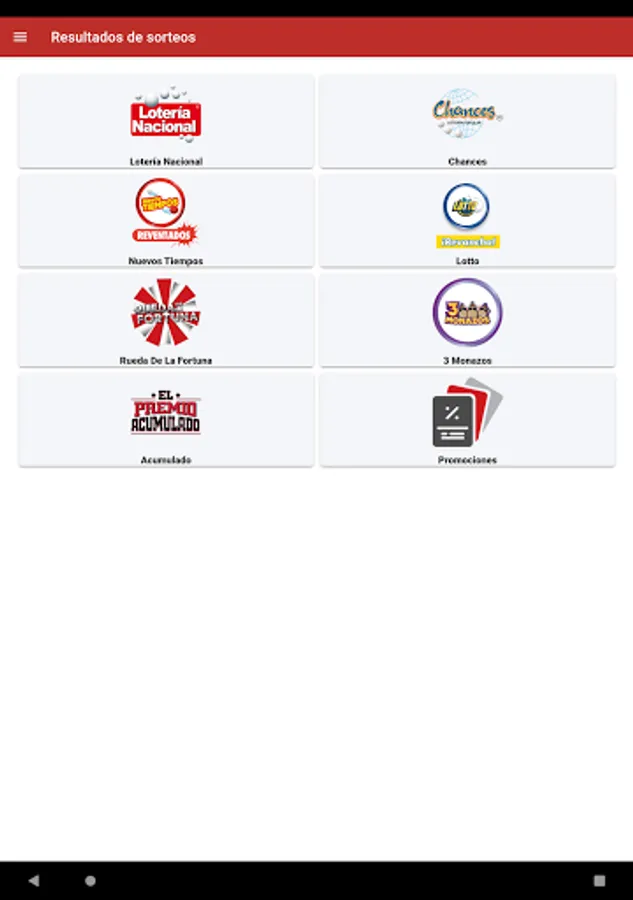Open Lotería Nacional results

pyautogui.click(x=166, y=121)
